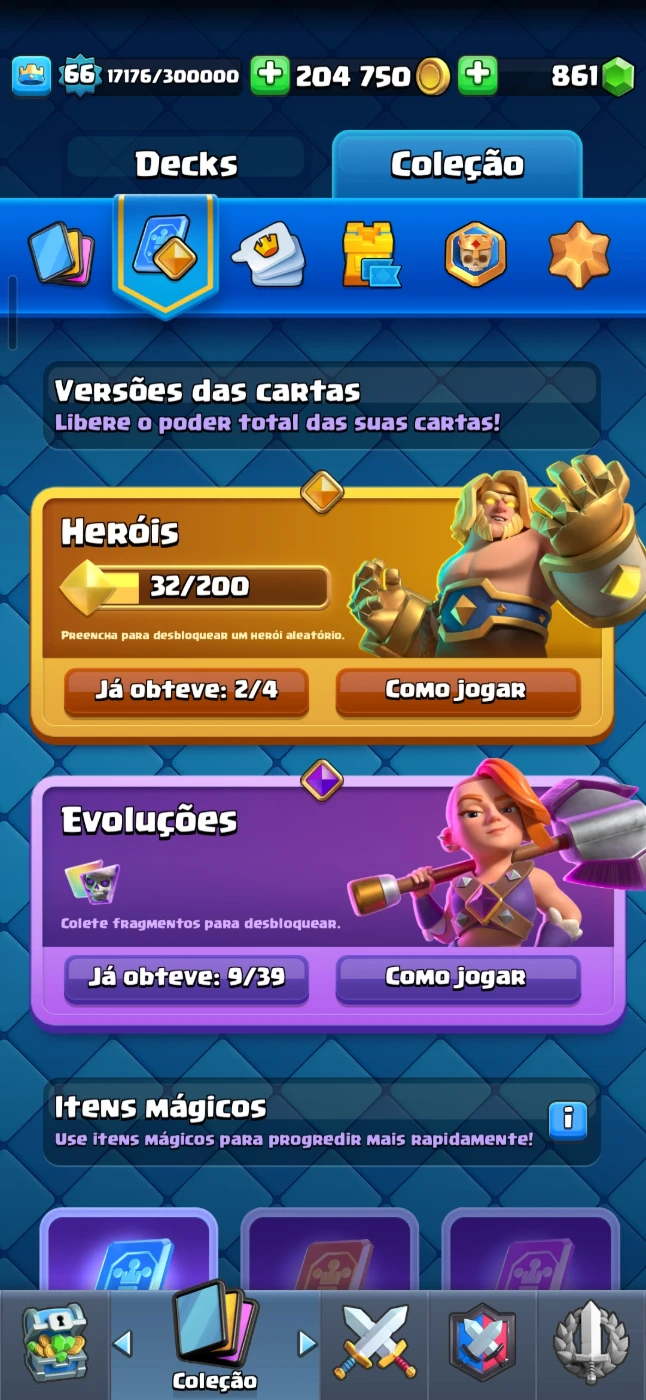Screen dimensions: 646x1400
Task: Open the events laurel sword tab
Action: [590, 1343]
